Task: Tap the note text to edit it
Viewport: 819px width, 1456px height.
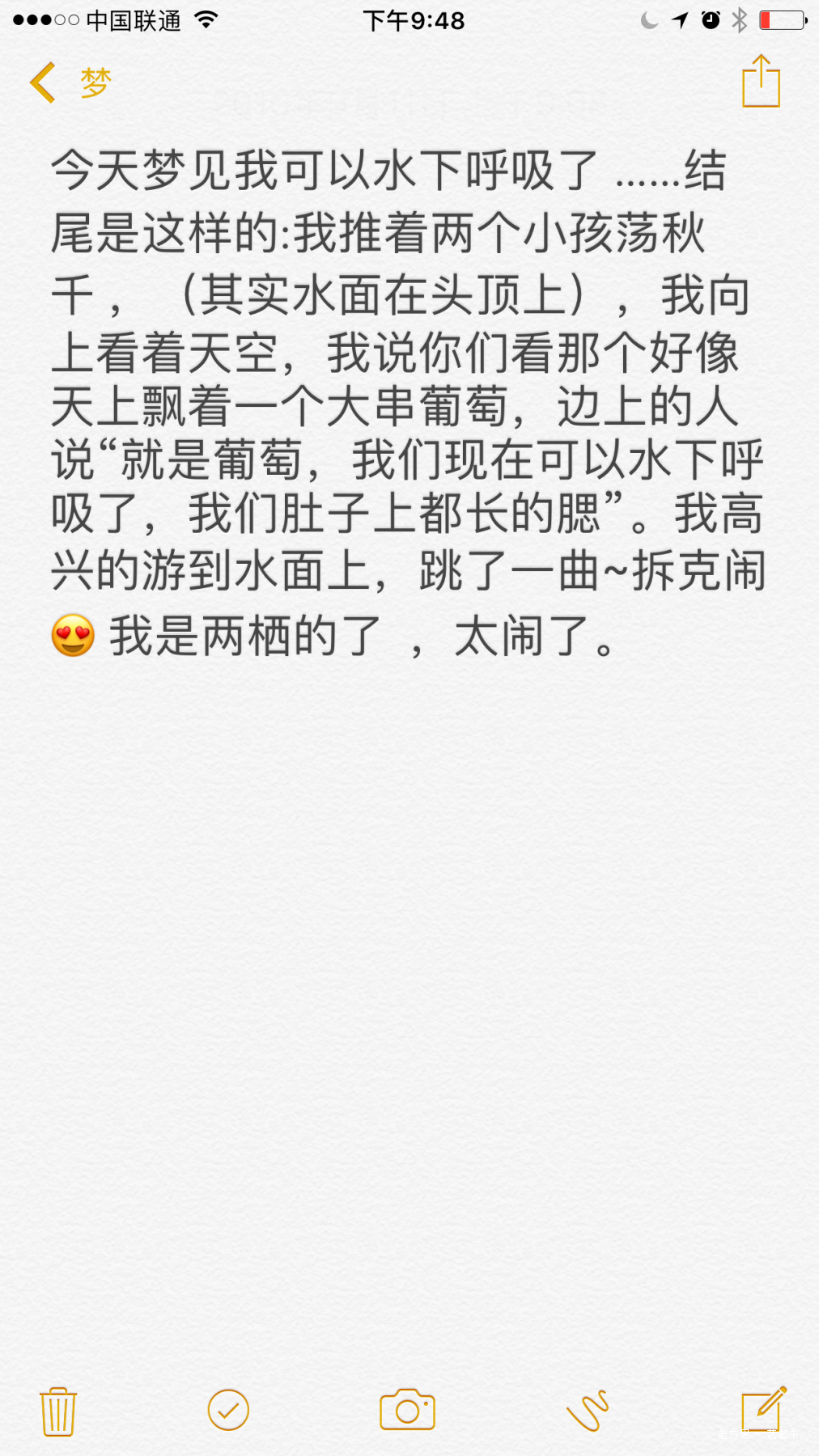Action: (x=408, y=402)
